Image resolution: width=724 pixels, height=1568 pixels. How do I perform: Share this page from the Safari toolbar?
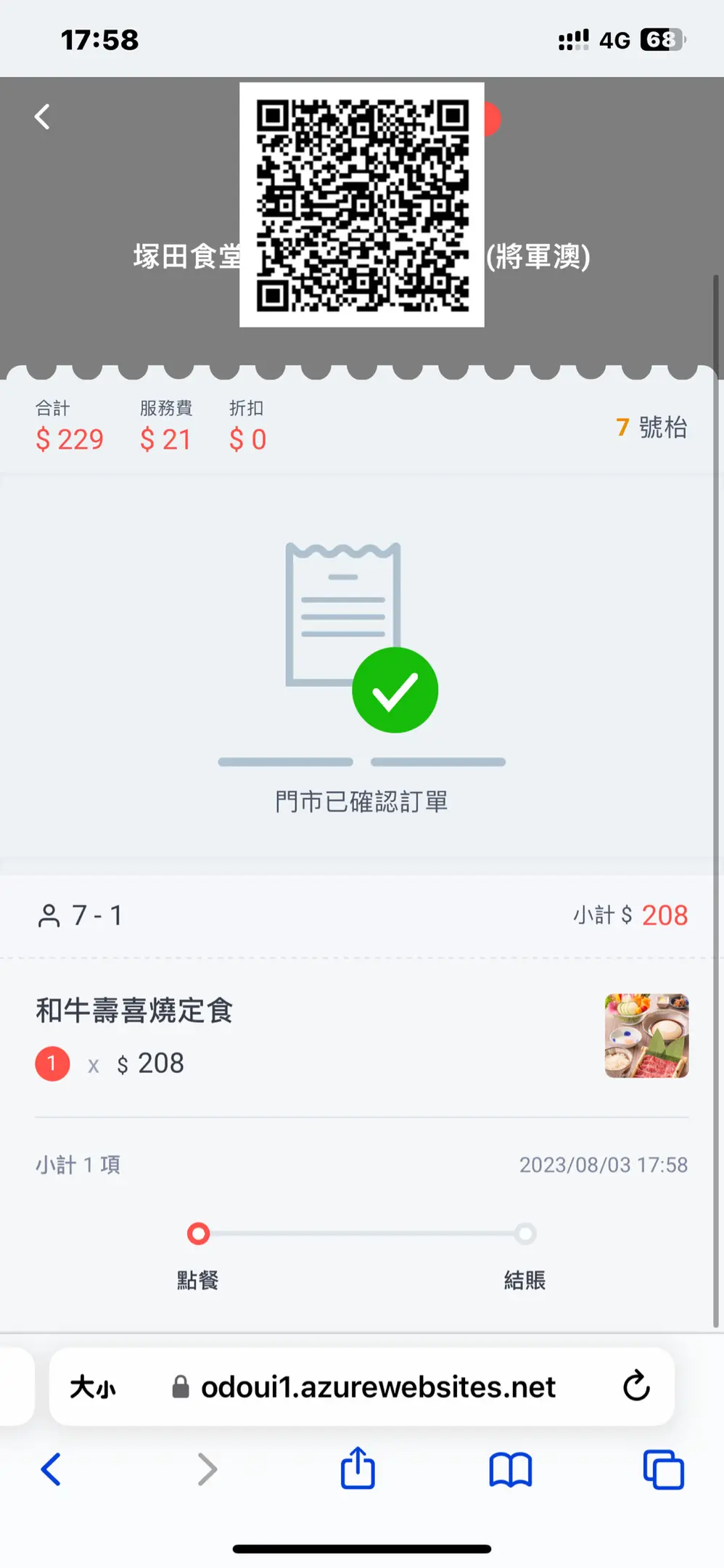358,1469
